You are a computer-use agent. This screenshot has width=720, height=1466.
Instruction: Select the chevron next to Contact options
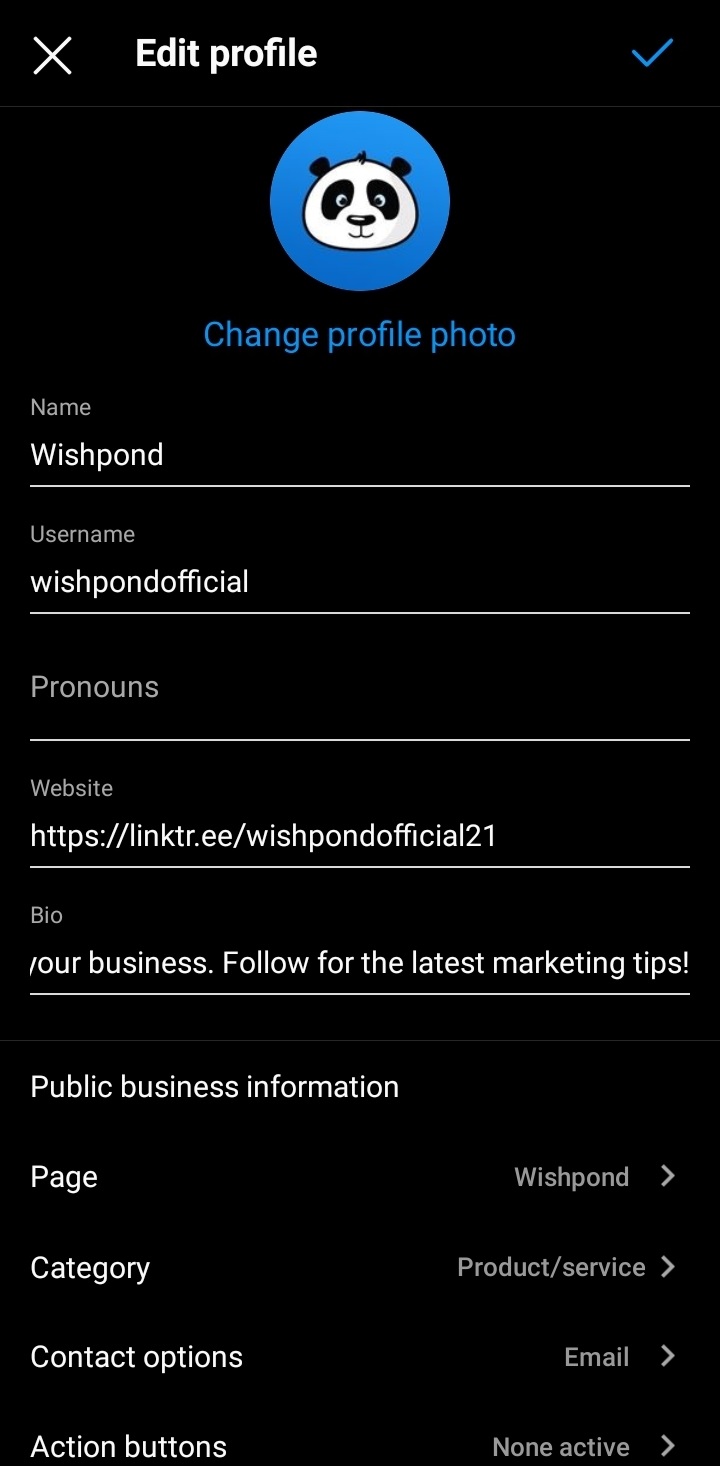[x=668, y=1356]
